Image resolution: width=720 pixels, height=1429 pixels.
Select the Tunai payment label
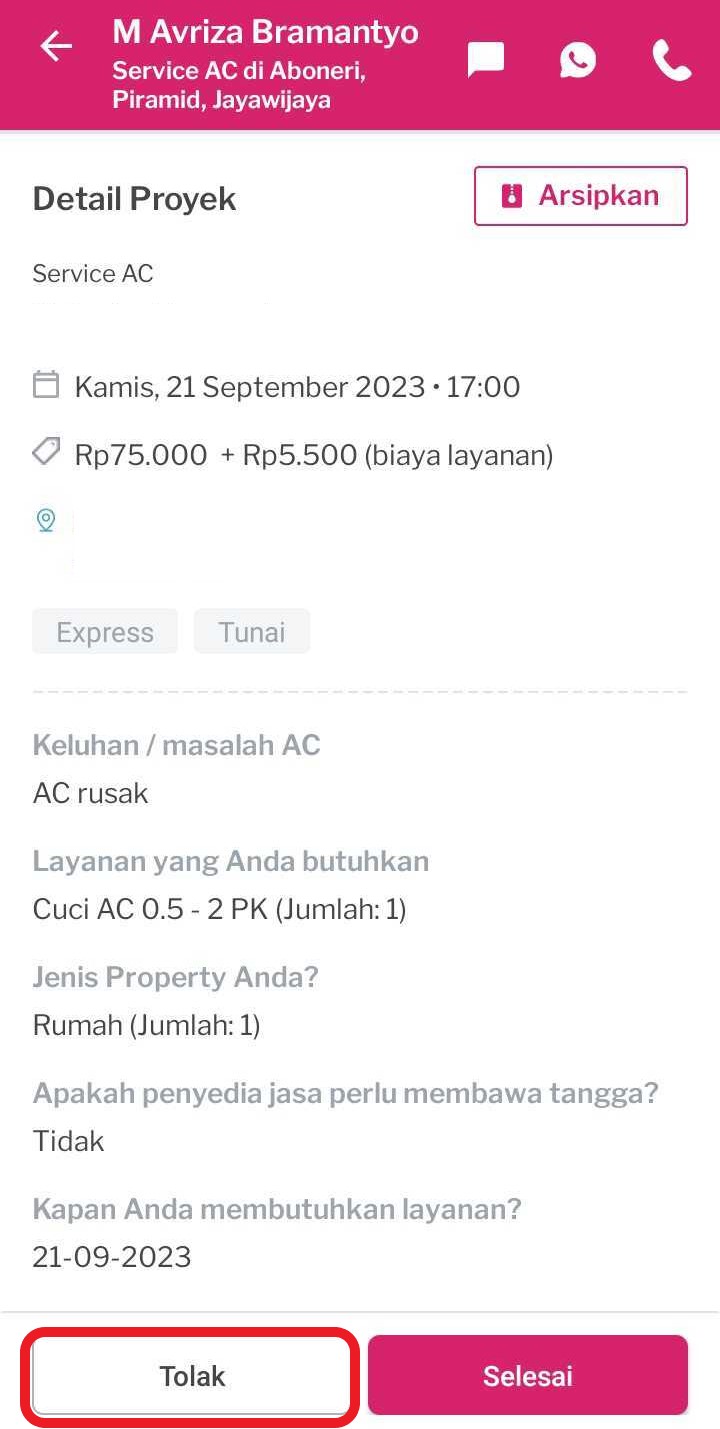click(x=251, y=631)
